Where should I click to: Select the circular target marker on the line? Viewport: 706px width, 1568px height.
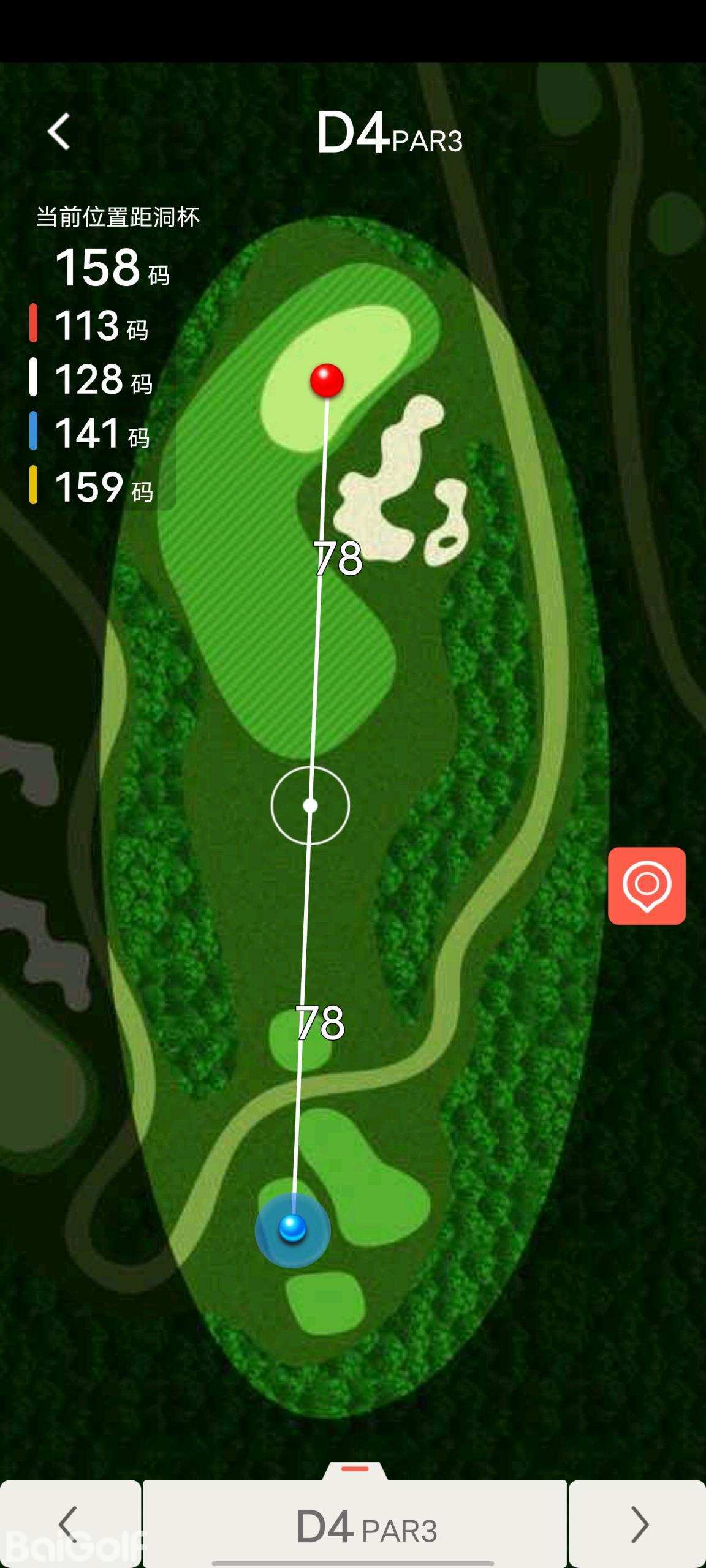pos(310,805)
